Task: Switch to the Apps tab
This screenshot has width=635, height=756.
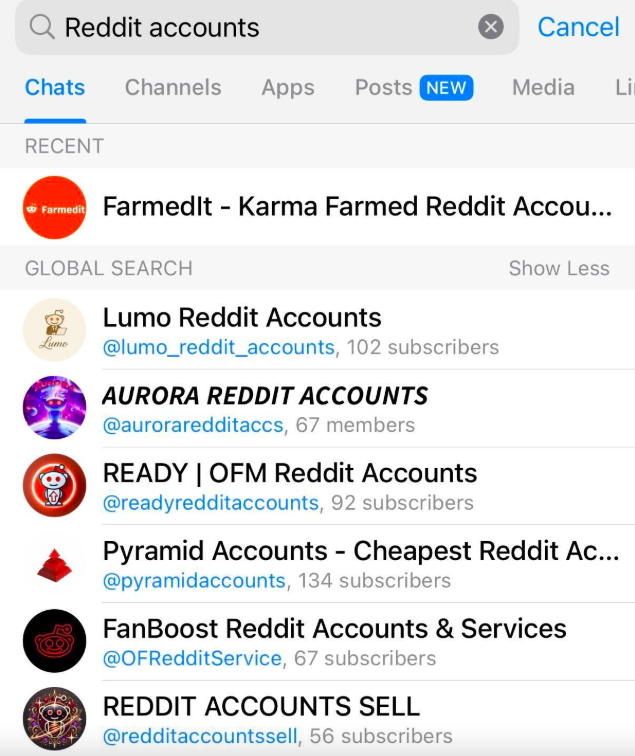Action: pyautogui.click(x=288, y=87)
